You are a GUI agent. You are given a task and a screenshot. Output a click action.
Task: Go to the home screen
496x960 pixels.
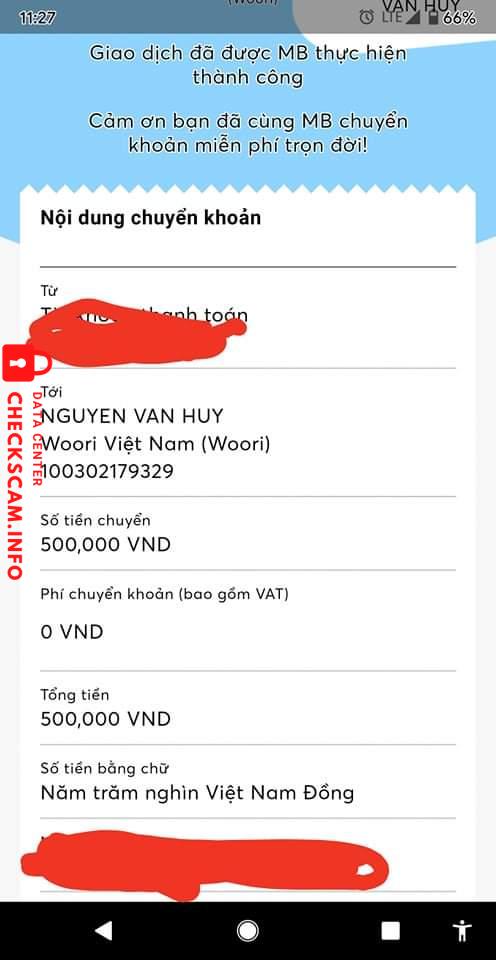(247, 931)
